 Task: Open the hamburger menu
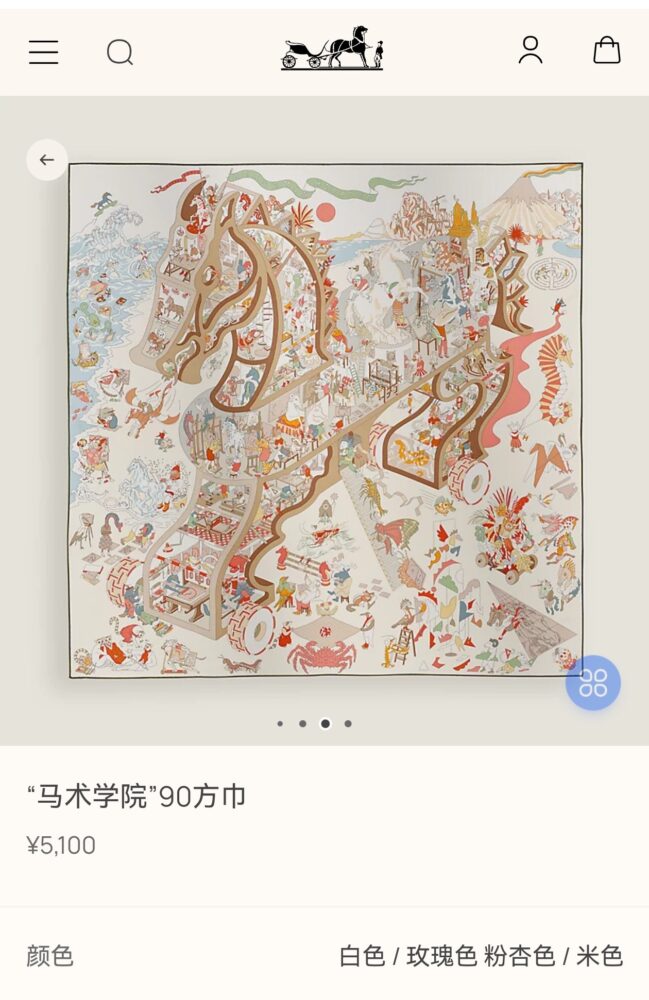43,52
